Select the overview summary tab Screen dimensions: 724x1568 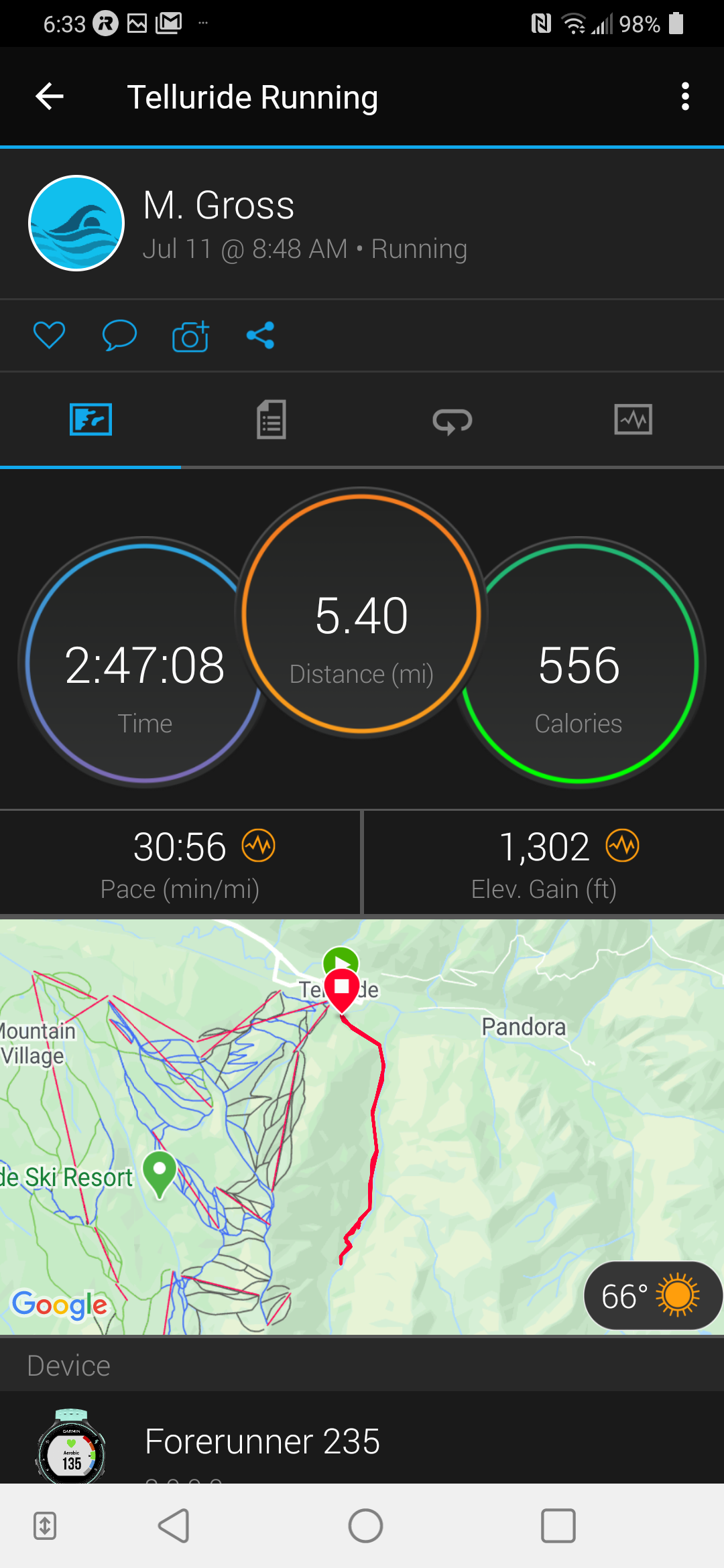(90, 420)
